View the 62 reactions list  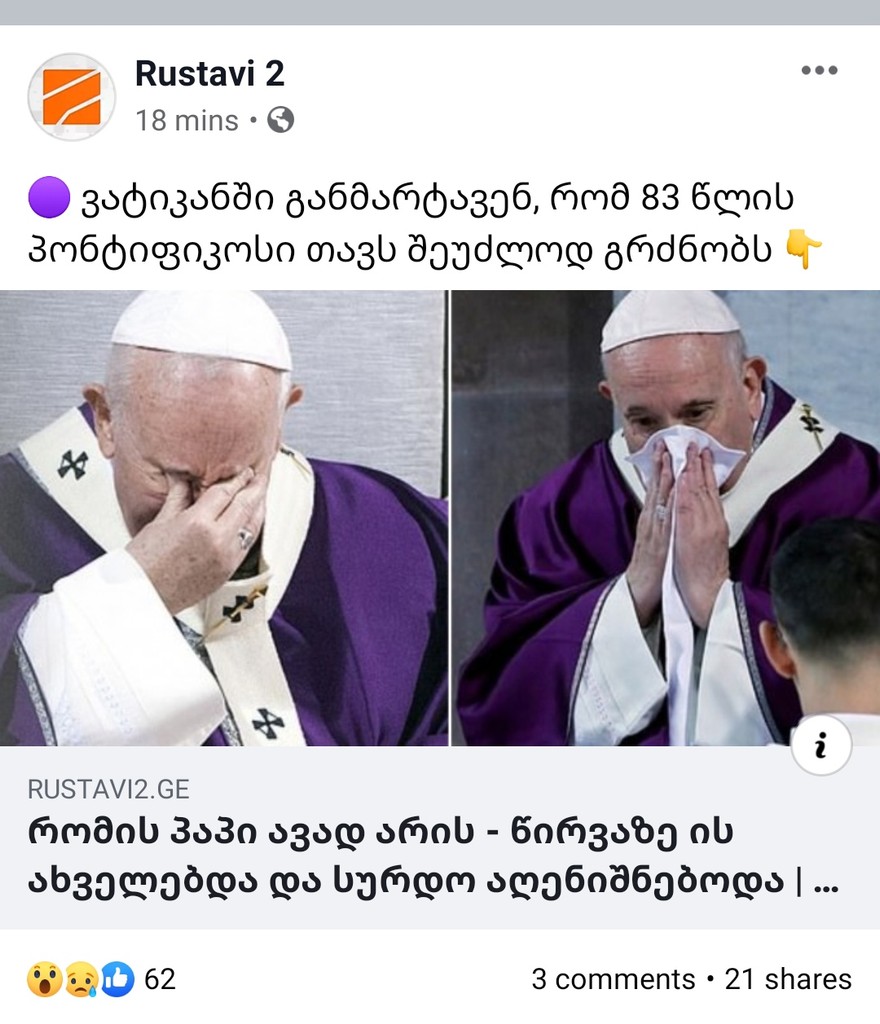[x=101, y=978]
